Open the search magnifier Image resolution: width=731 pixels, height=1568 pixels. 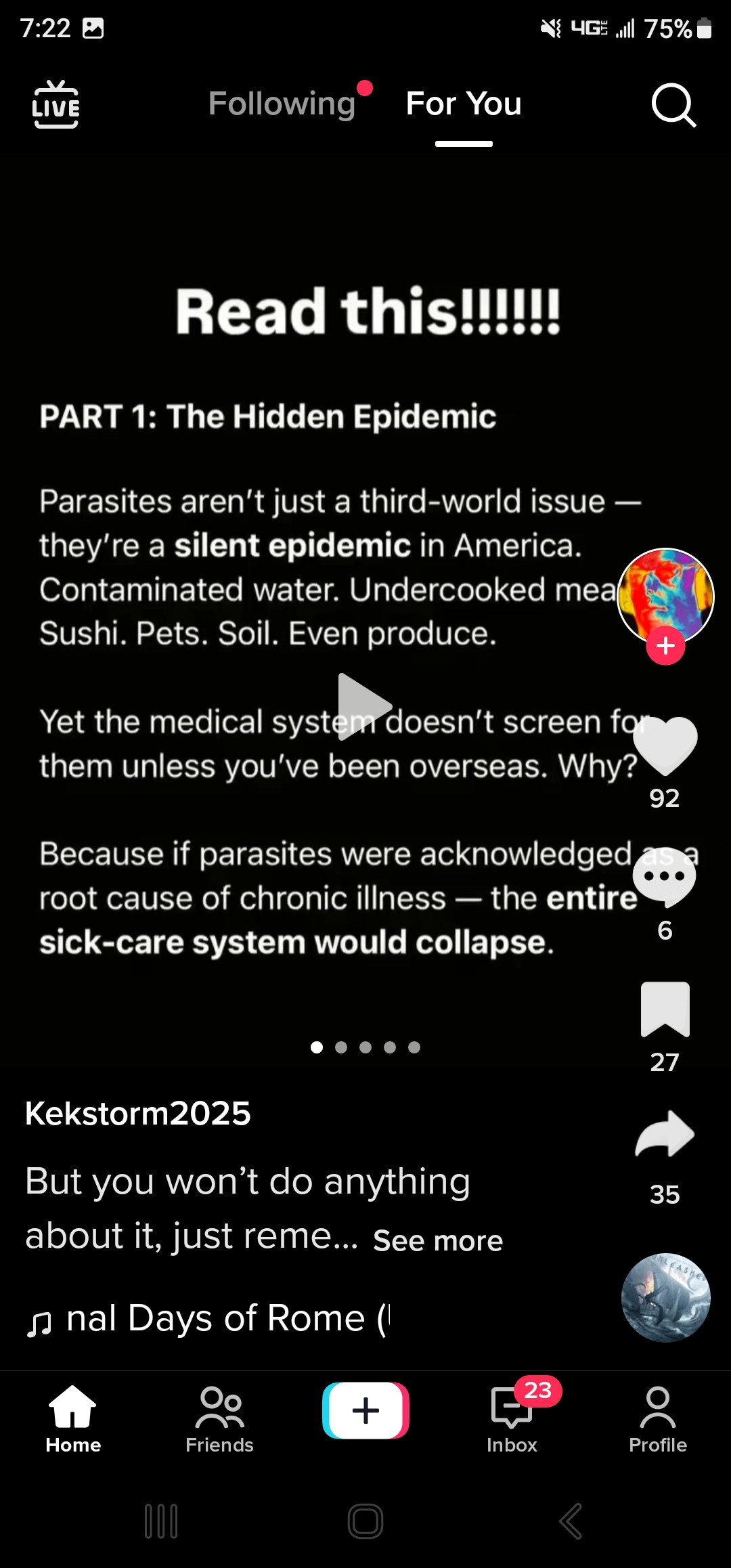[x=673, y=106]
